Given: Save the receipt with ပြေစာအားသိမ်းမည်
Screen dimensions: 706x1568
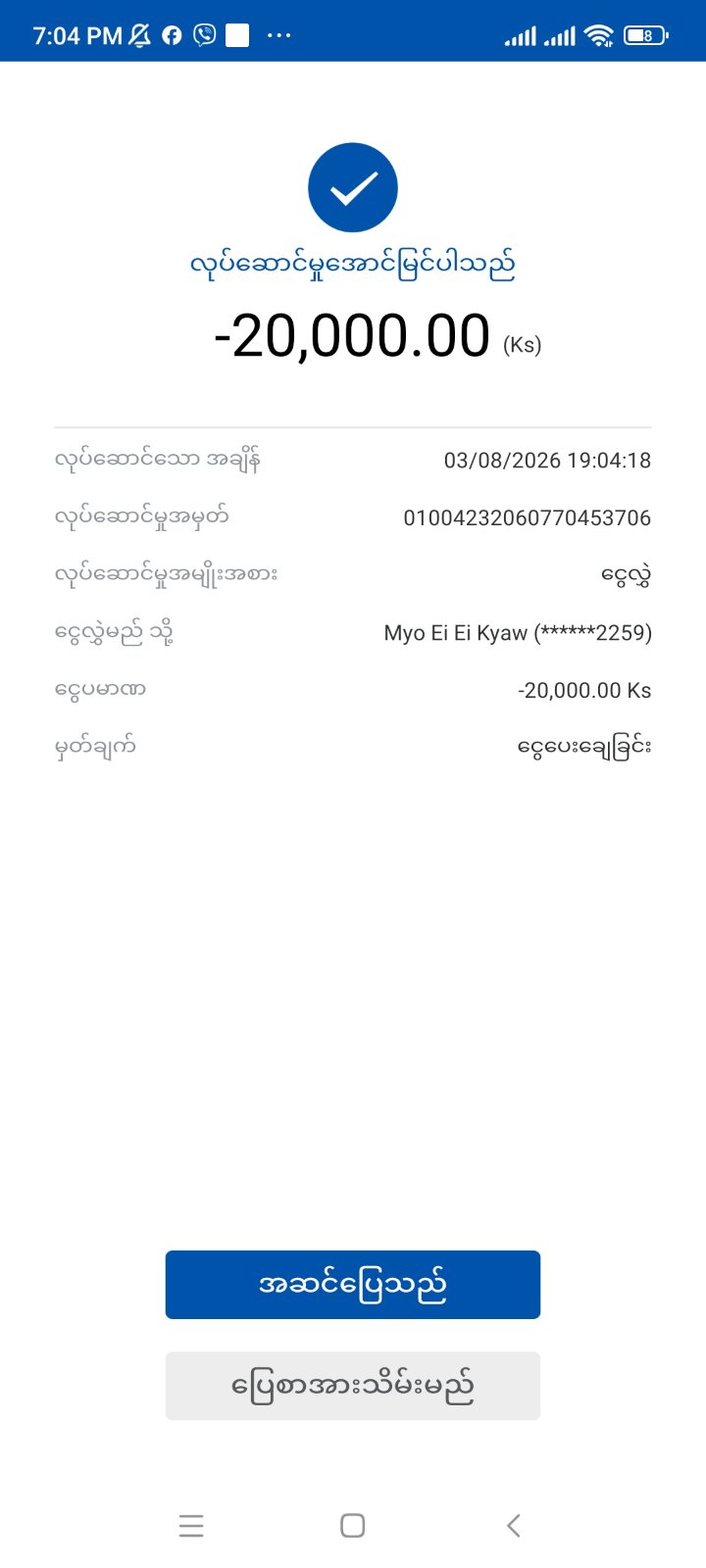Looking at the screenshot, I should (x=353, y=1386).
